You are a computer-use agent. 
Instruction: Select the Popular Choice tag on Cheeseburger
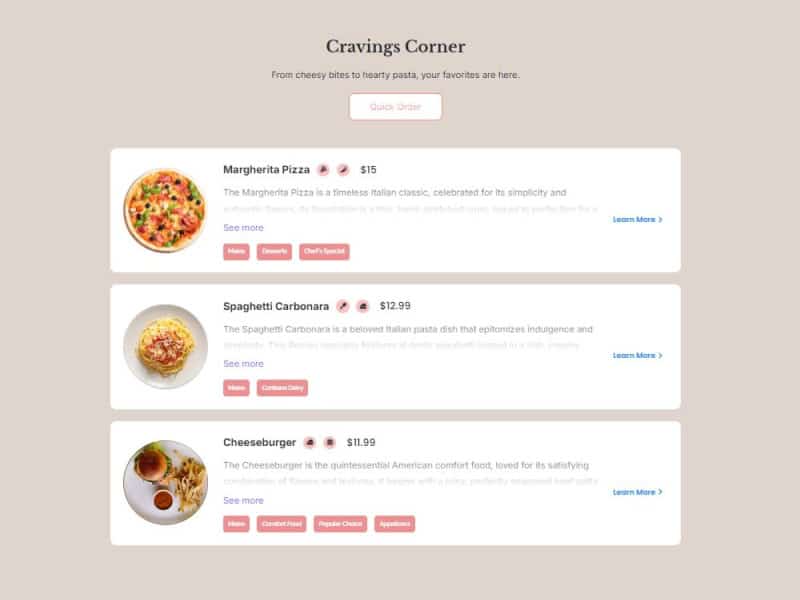(340, 524)
